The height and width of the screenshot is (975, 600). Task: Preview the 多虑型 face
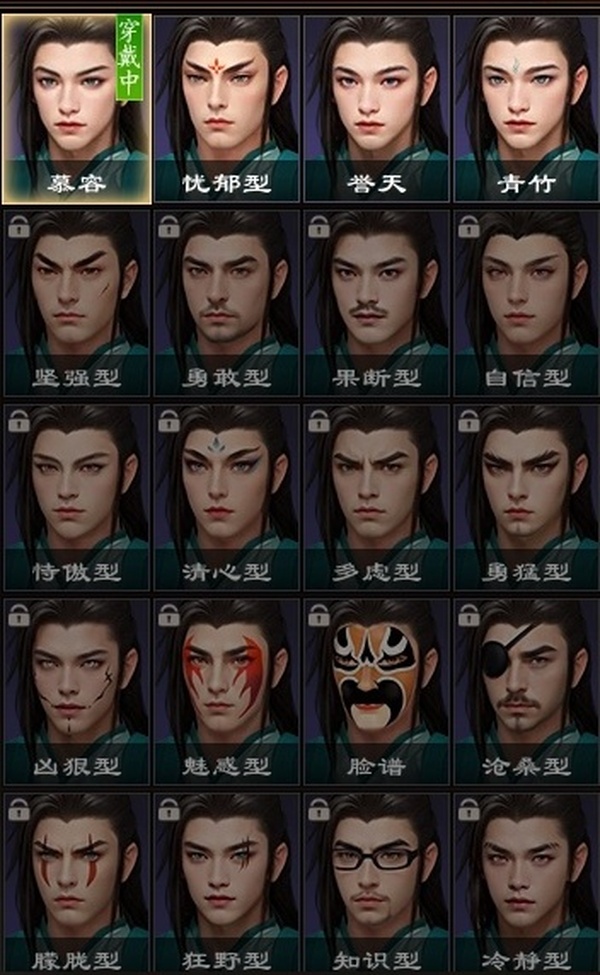click(376, 495)
